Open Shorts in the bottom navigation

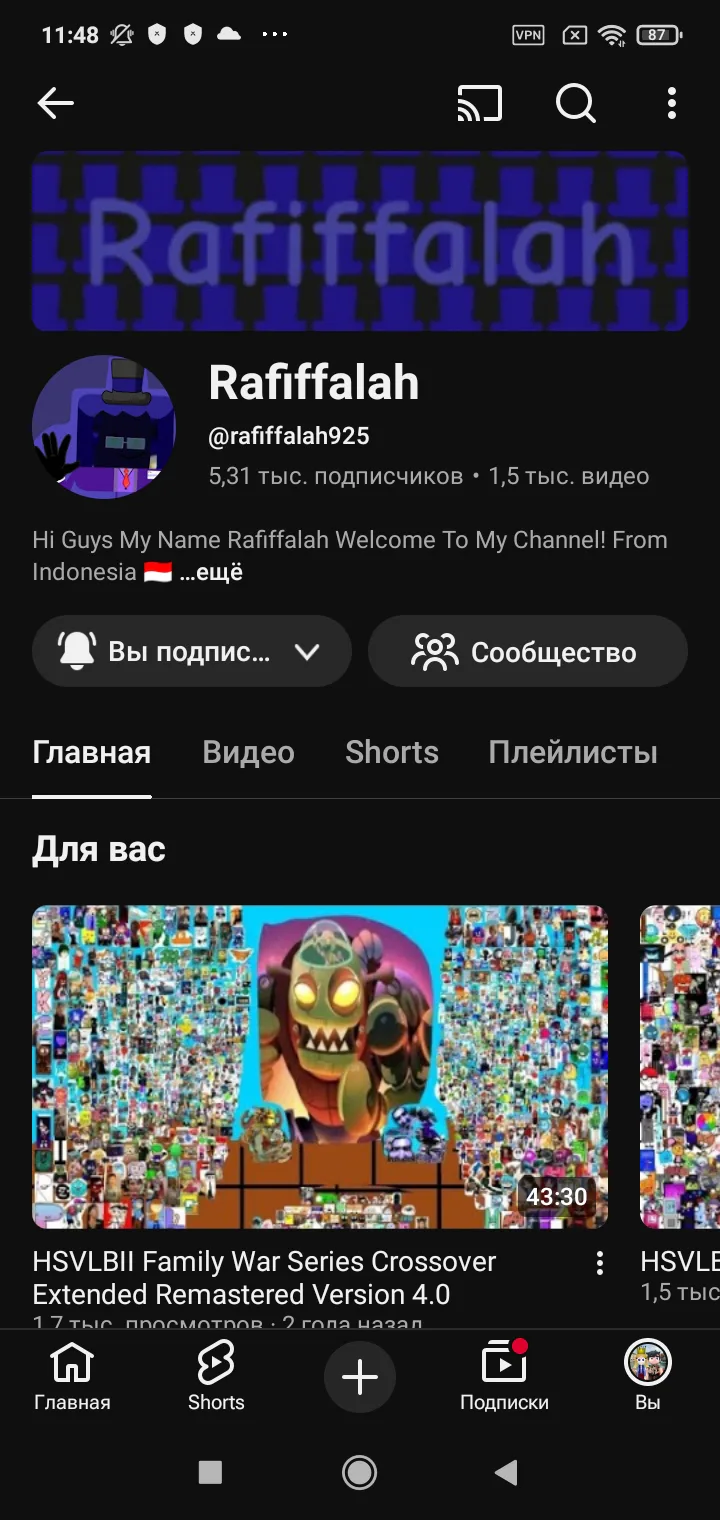[x=216, y=1377]
